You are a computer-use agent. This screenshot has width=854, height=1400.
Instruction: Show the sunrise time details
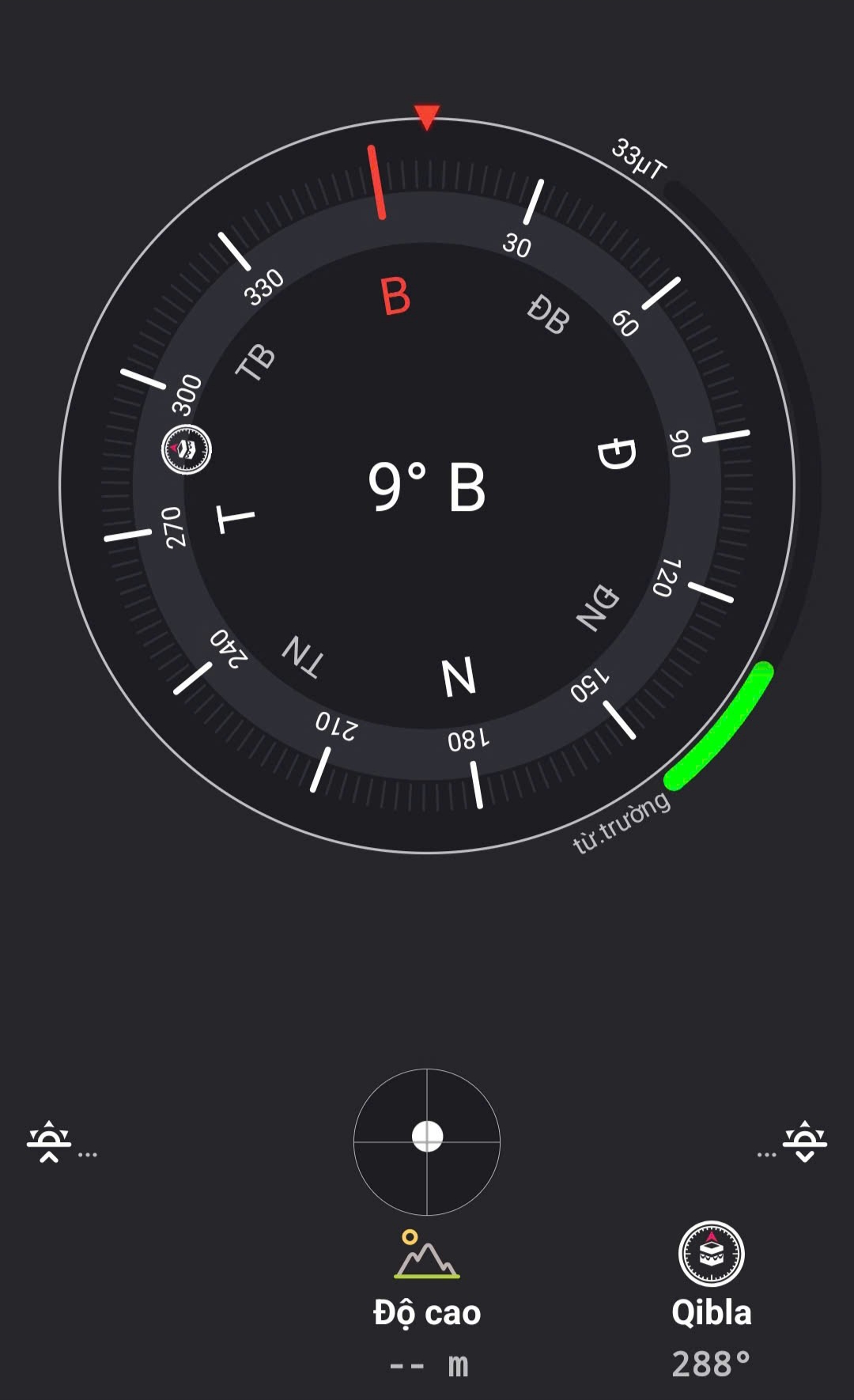point(49,1142)
